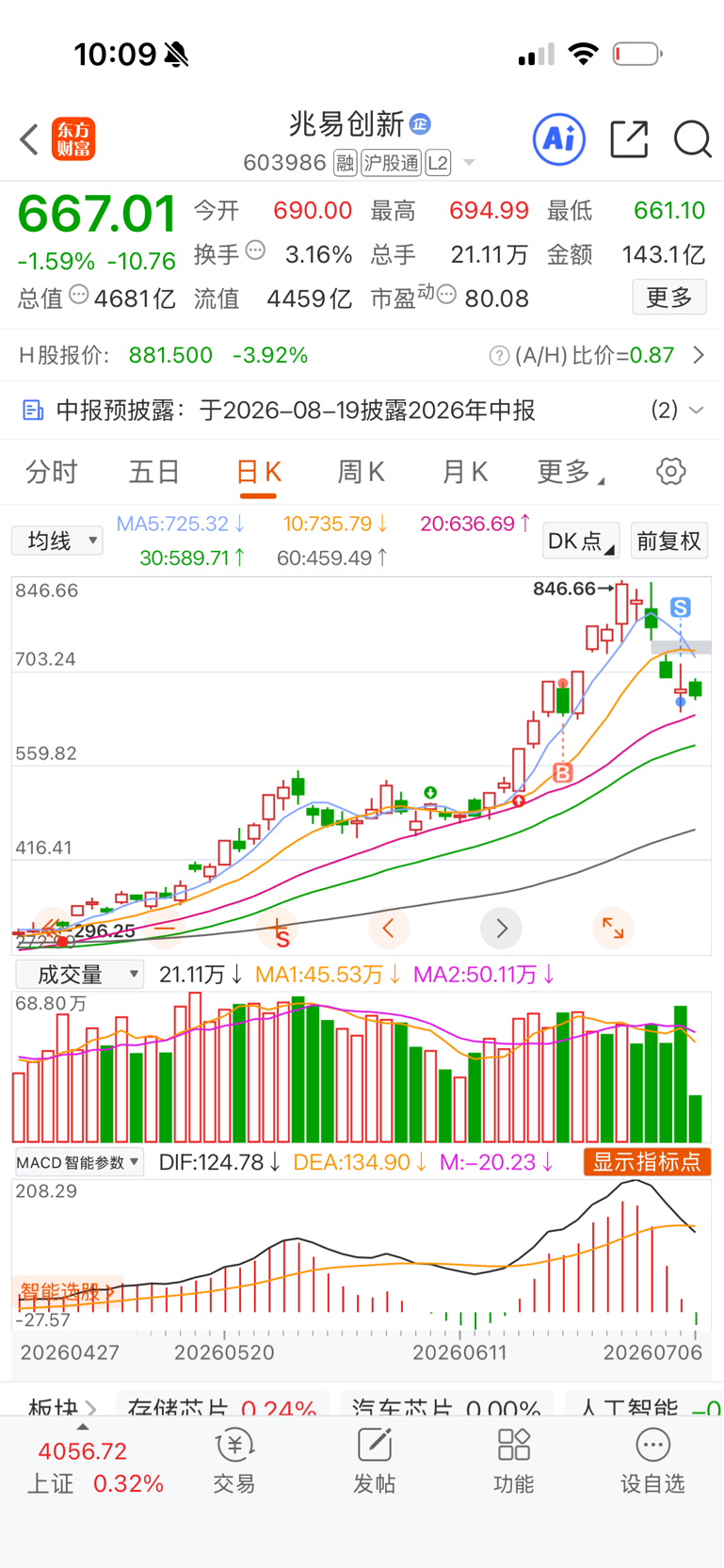Expand the 中报预披露 notice
724x1568 pixels.
(x=362, y=410)
